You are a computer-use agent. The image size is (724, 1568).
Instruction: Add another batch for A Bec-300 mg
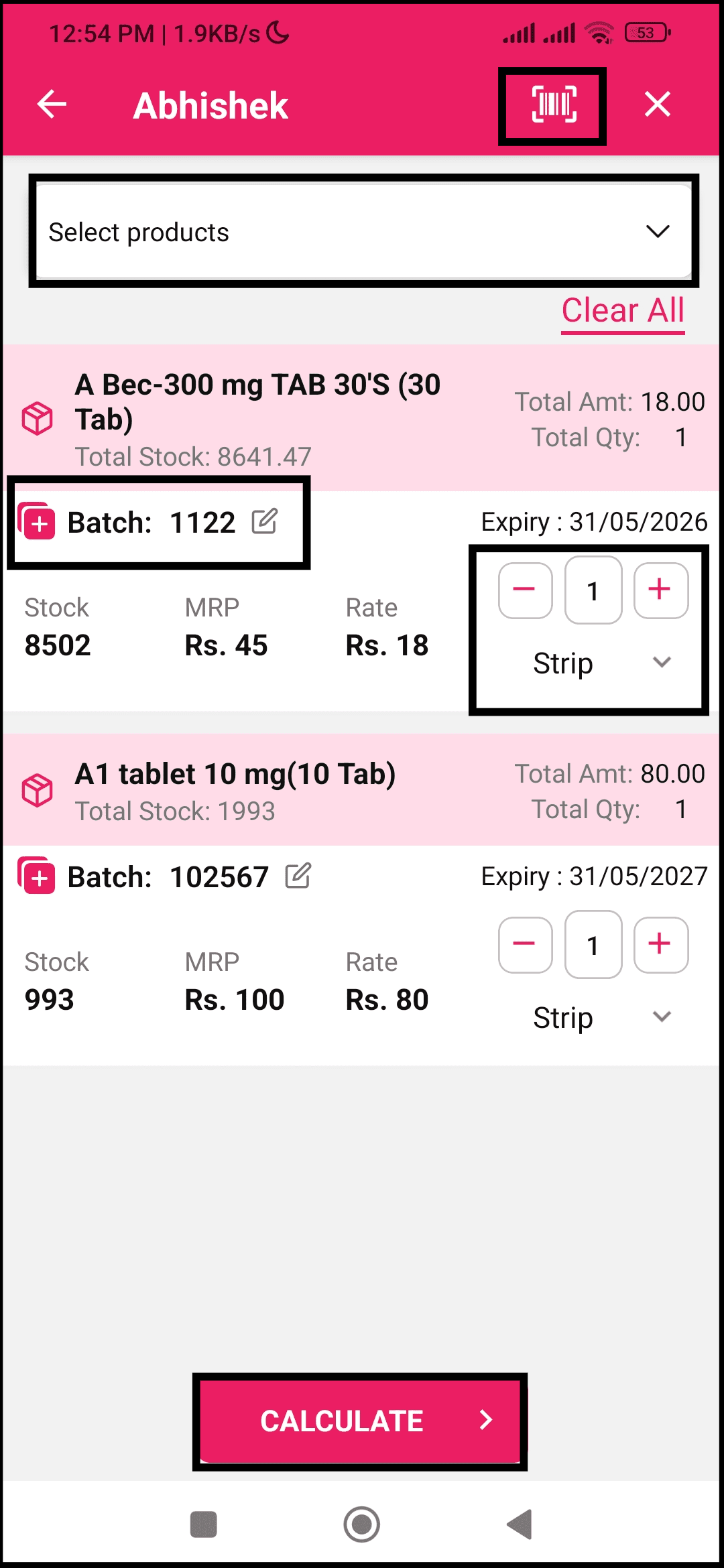(x=37, y=522)
